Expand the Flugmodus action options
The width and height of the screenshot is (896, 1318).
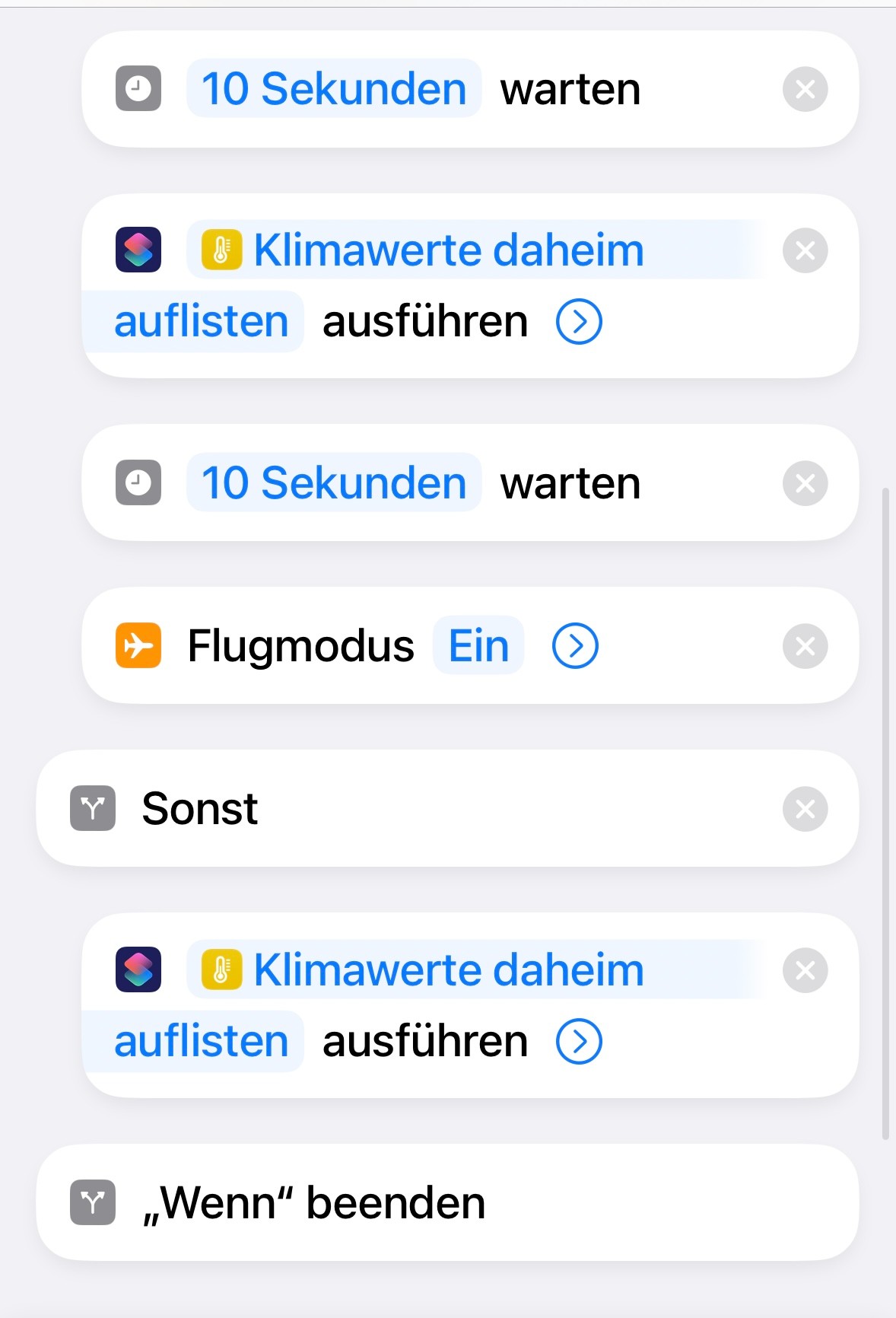coord(575,646)
